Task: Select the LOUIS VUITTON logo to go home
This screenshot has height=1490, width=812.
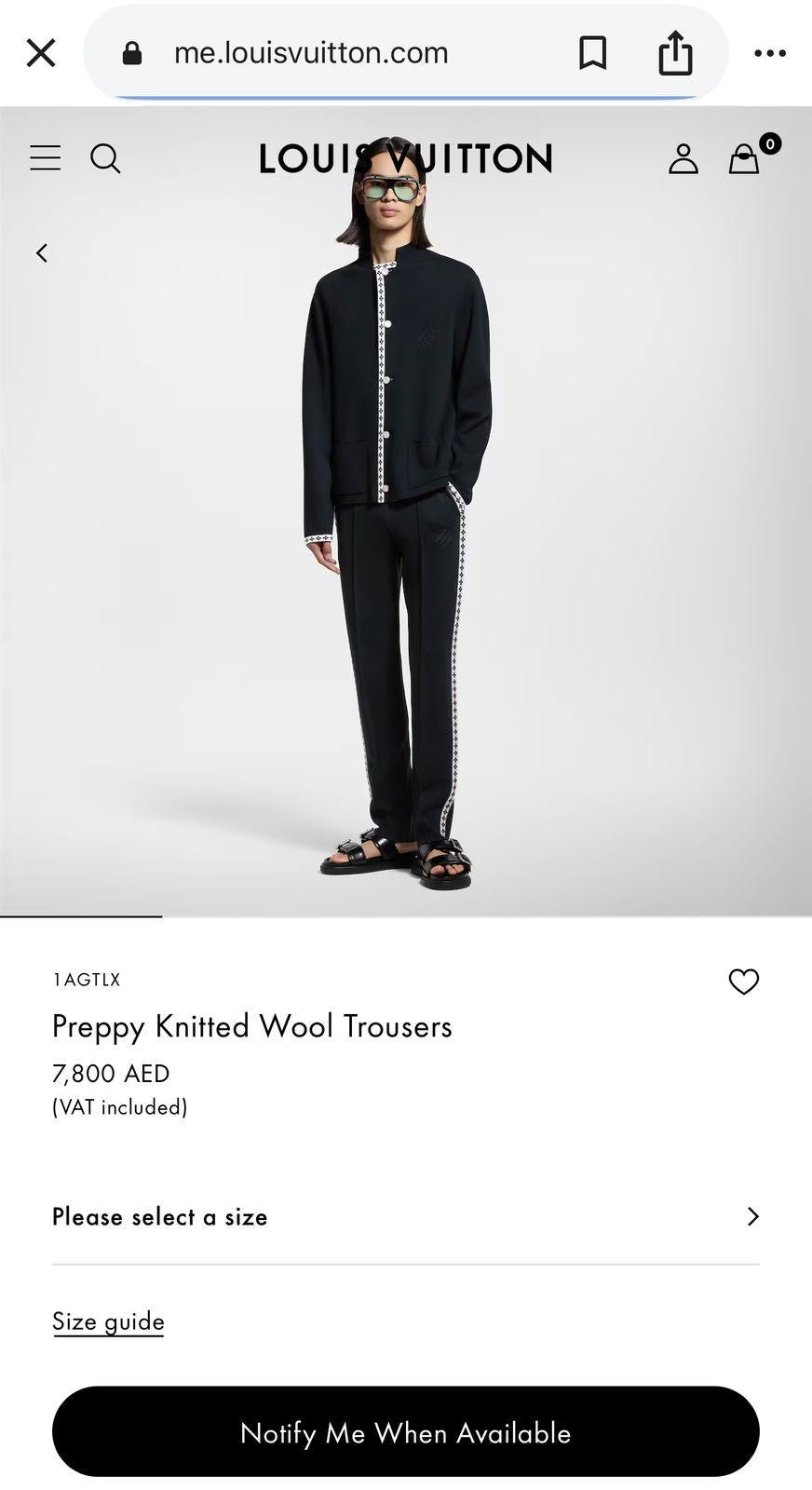Action: point(406,158)
